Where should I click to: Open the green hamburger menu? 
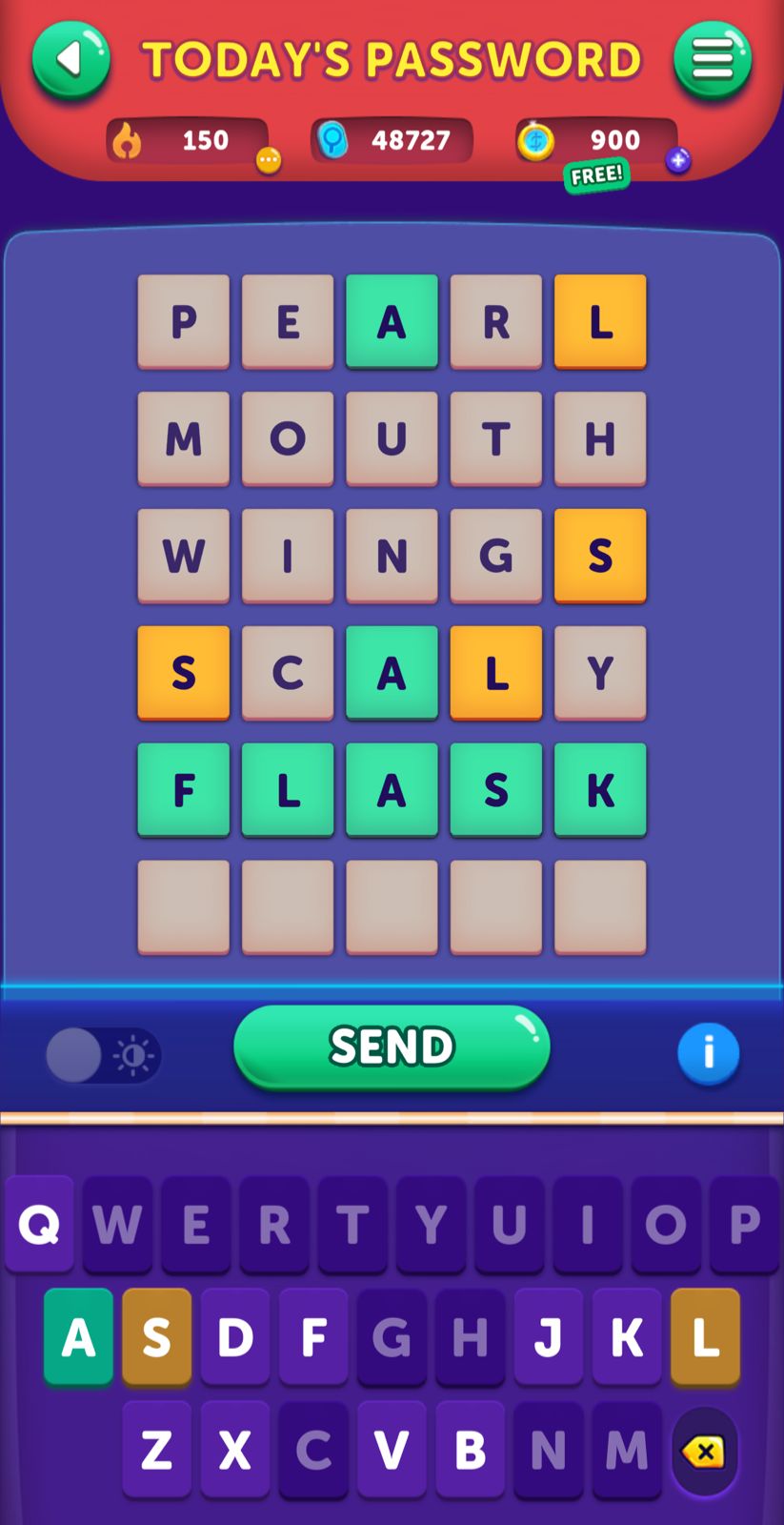713,60
